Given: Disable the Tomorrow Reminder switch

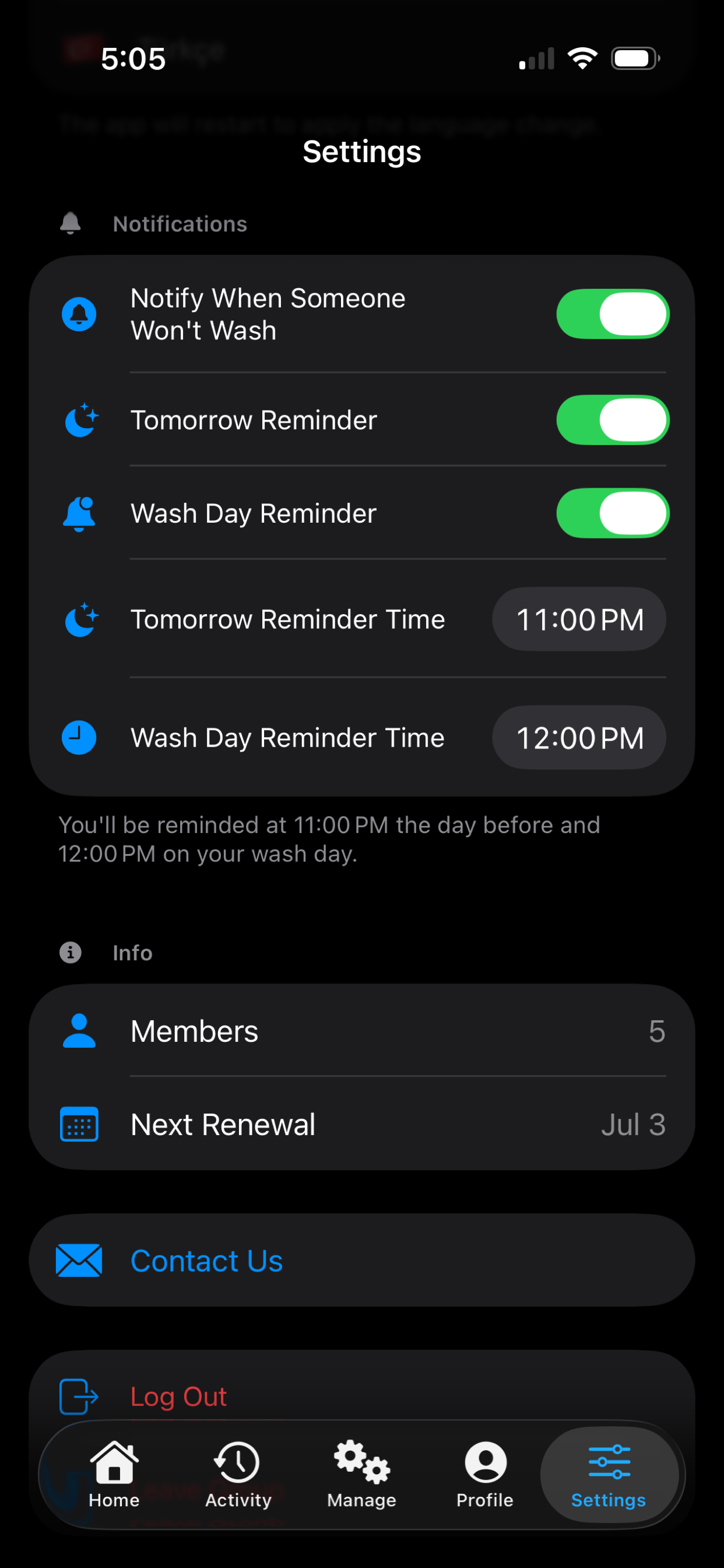Looking at the screenshot, I should click(613, 420).
